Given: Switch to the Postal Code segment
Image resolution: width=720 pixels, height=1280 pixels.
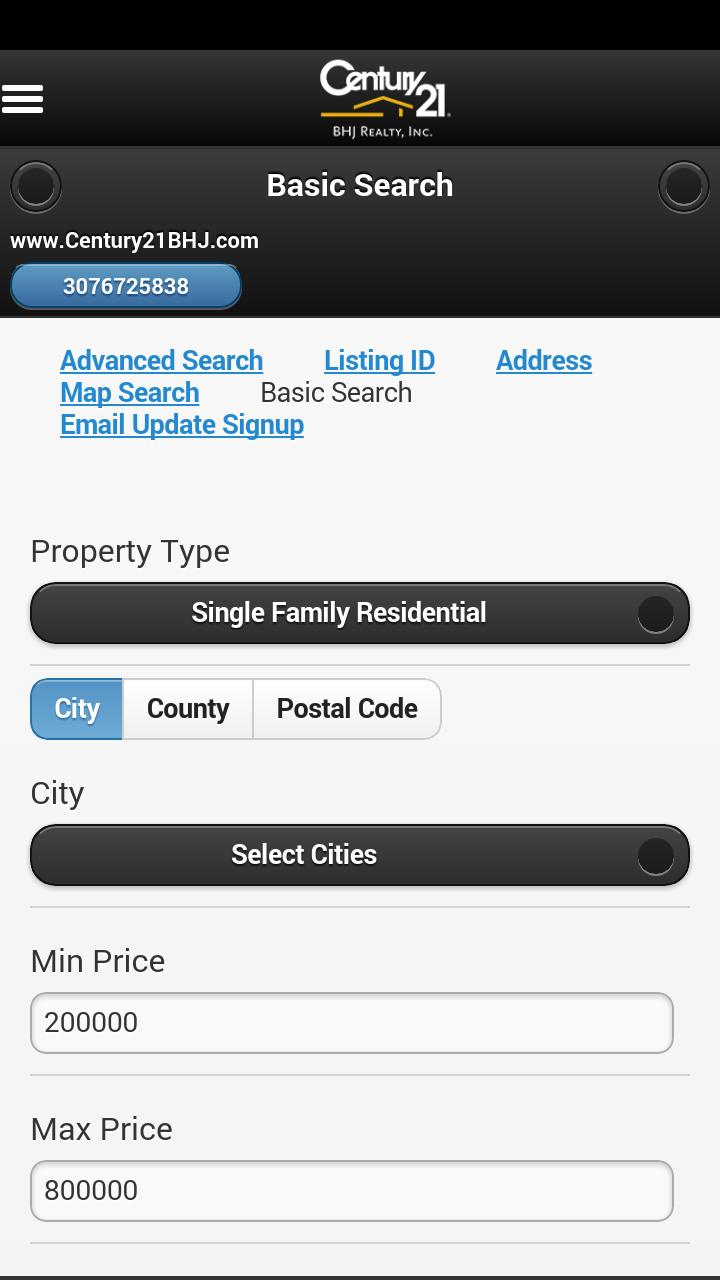Looking at the screenshot, I should [347, 709].
